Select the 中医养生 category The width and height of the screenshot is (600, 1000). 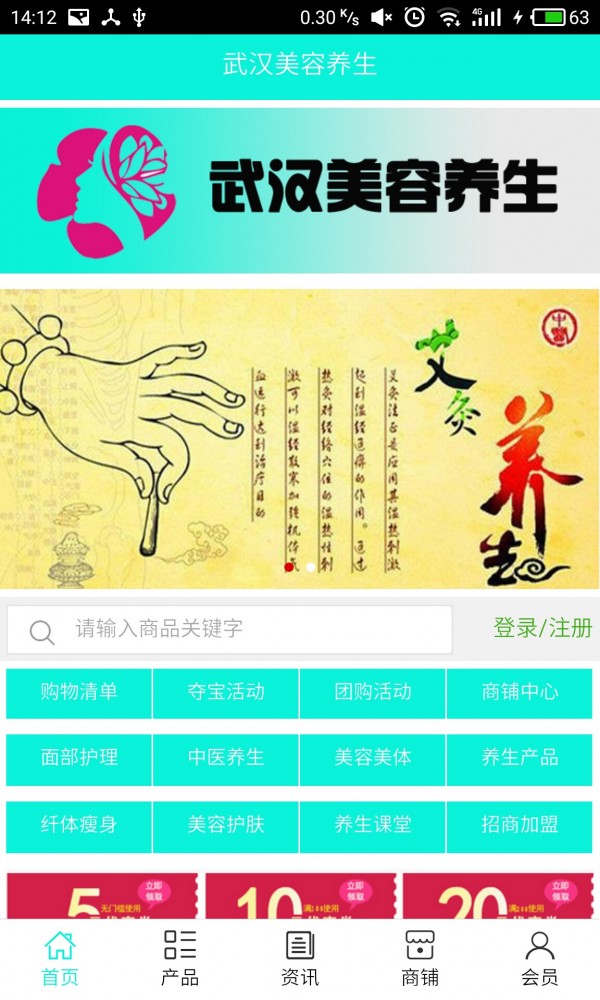pyautogui.click(x=226, y=758)
